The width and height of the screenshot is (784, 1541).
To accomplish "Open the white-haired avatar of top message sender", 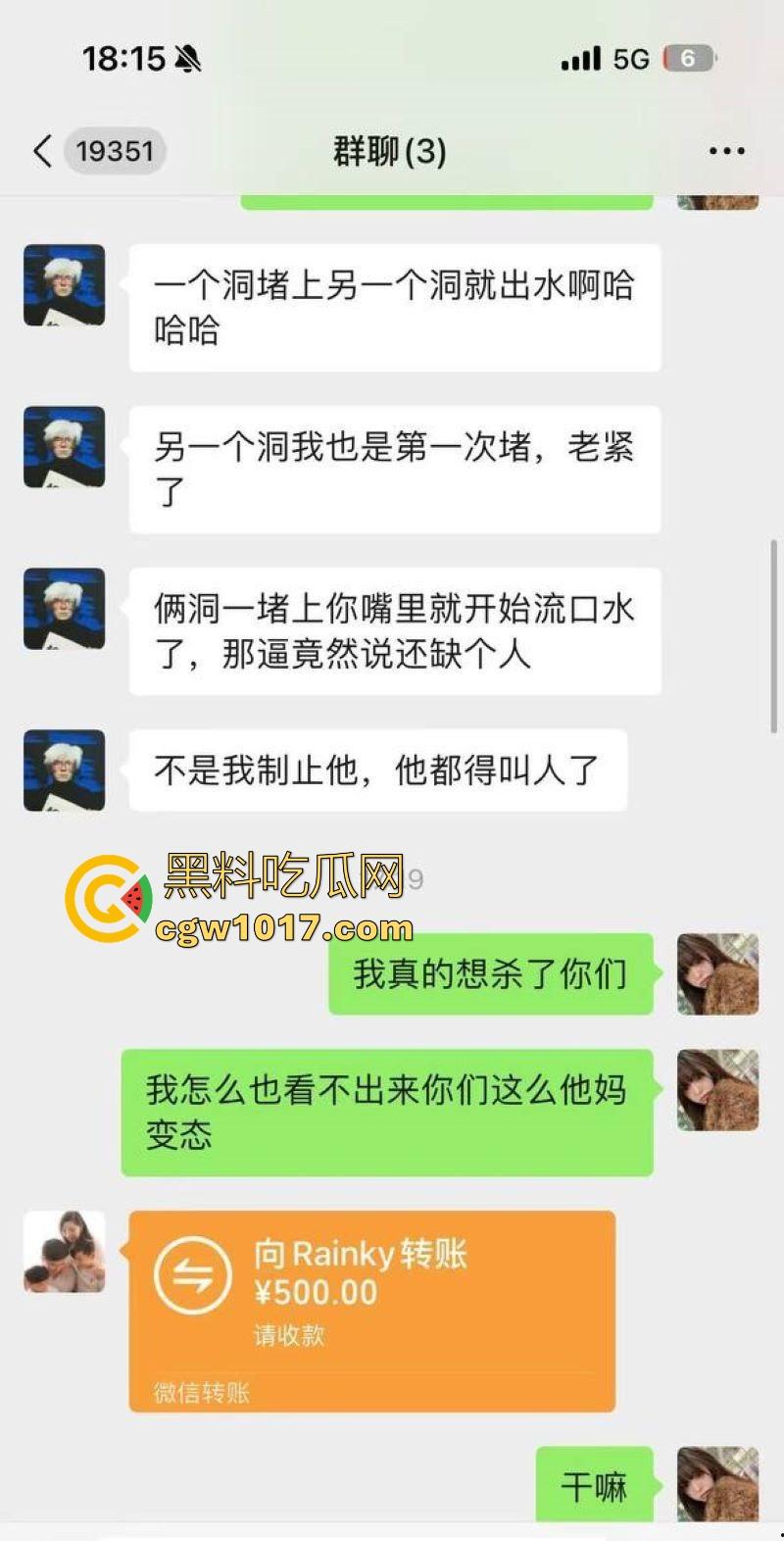I will (x=63, y=285).
